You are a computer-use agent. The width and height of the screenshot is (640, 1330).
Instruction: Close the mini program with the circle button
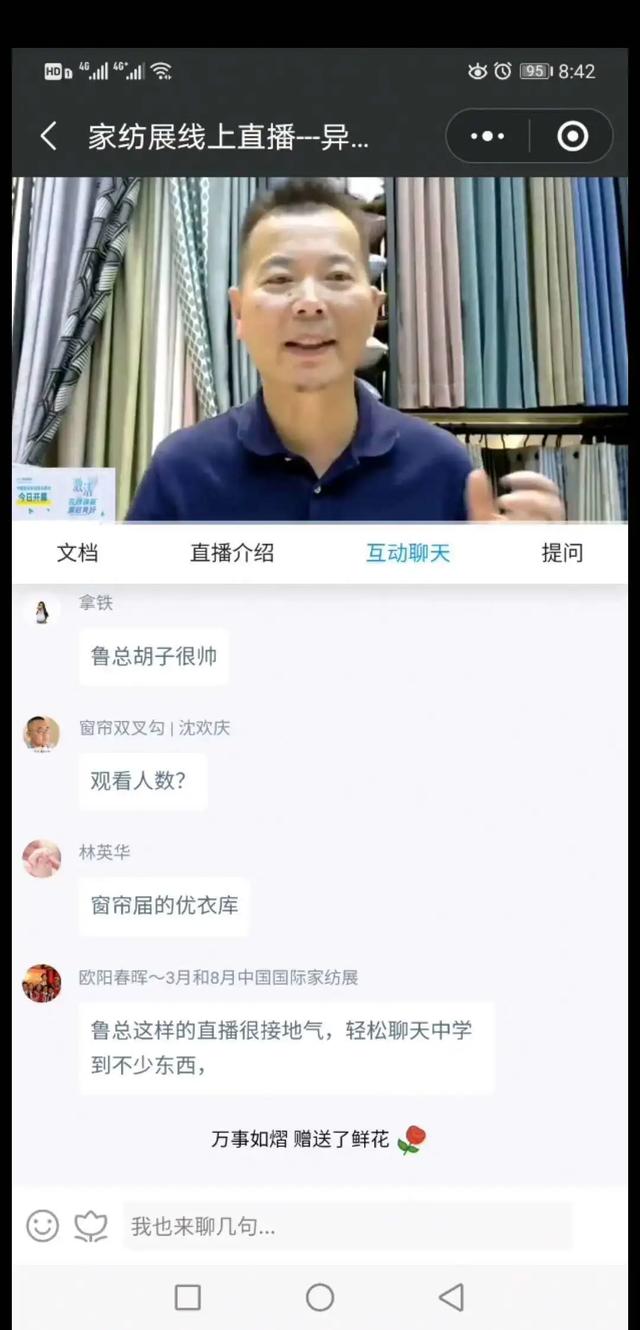[572, 136]
